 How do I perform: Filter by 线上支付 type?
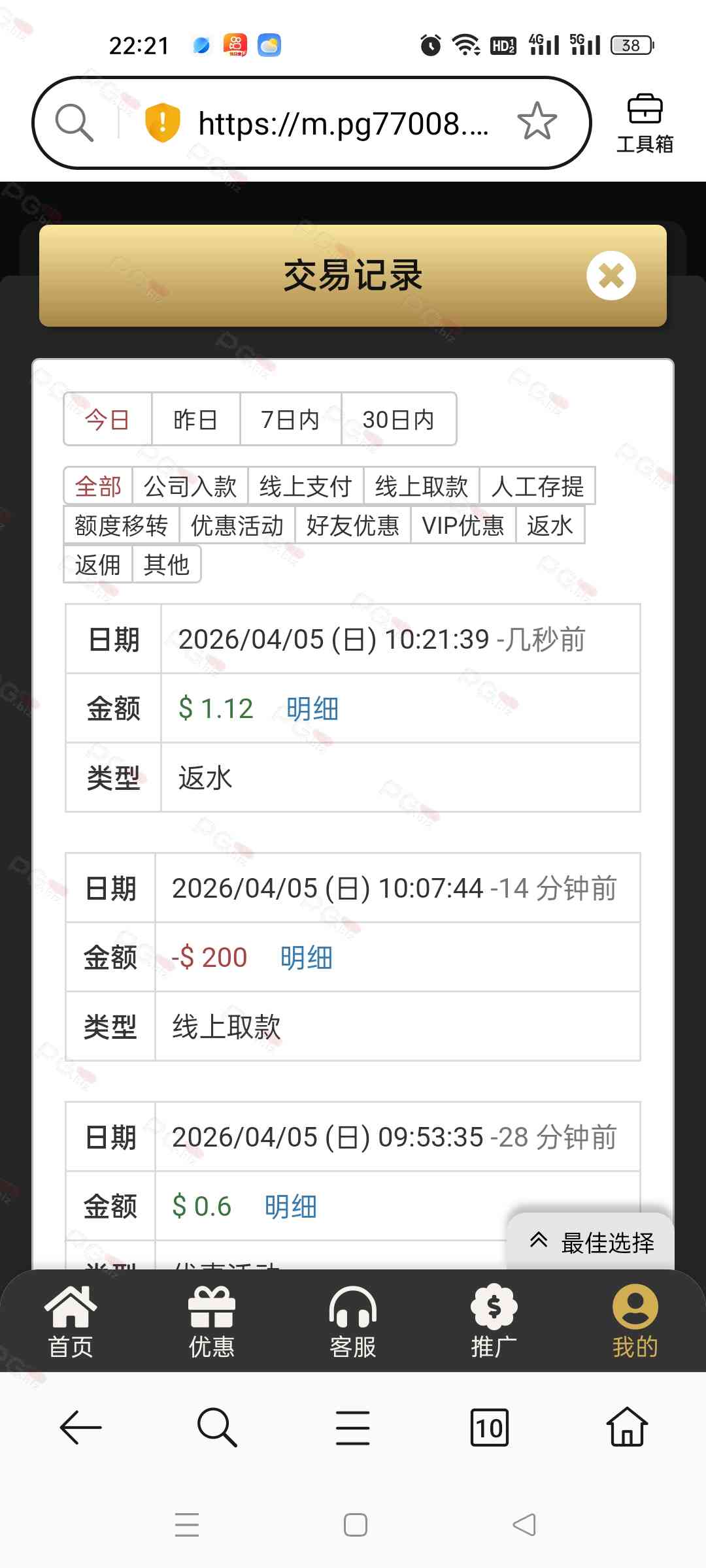[305, 486]
